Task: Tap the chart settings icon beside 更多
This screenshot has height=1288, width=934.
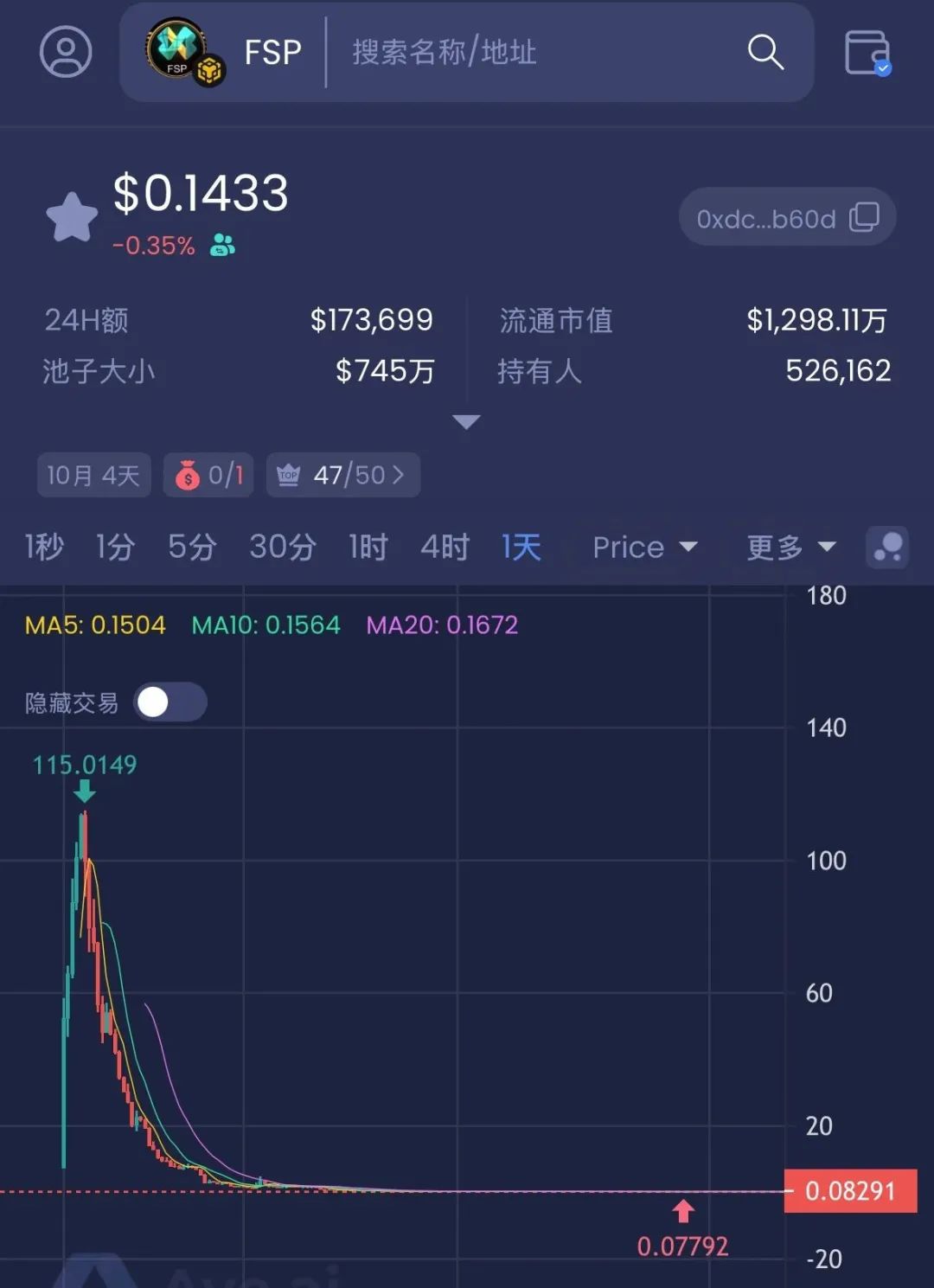Action: pos(887,547)
